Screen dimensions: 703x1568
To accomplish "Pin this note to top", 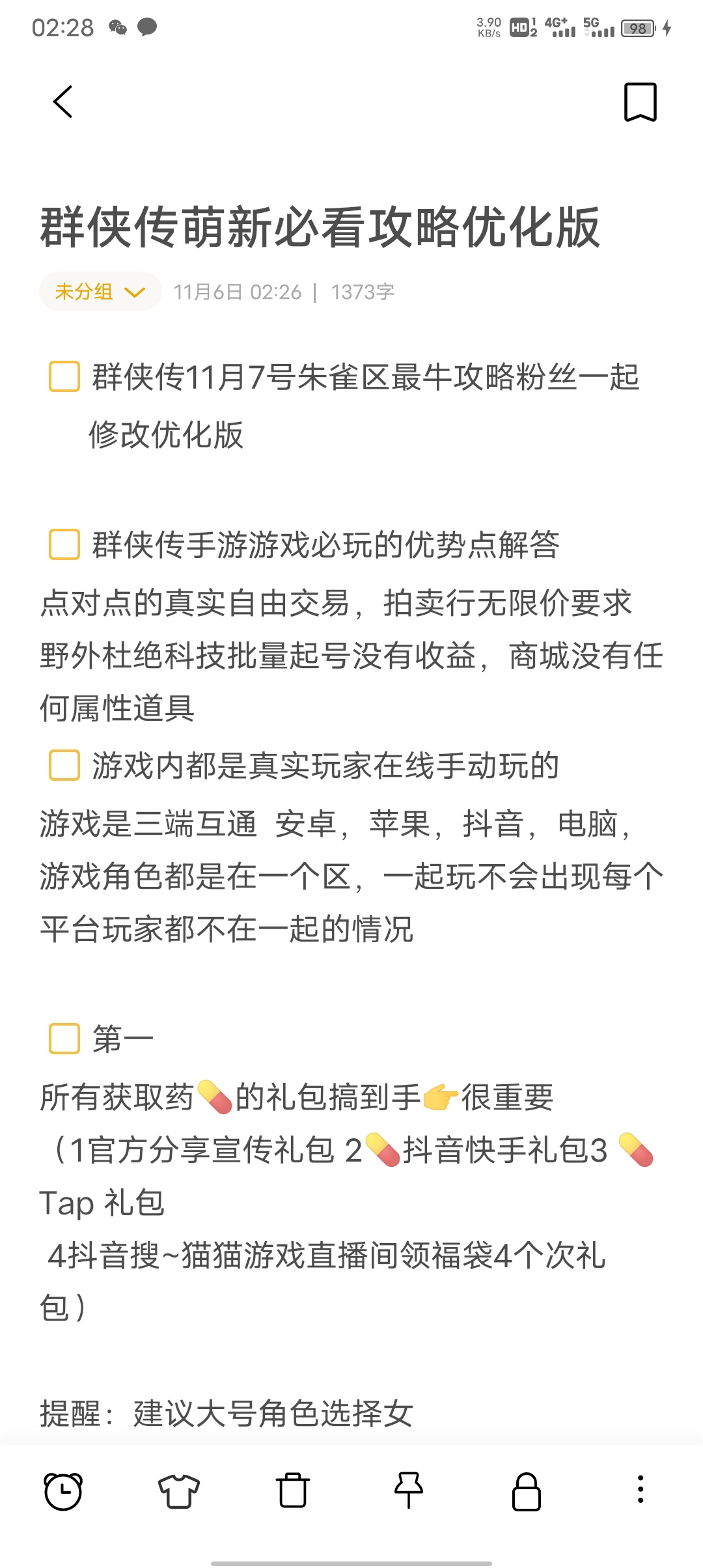I will click(x=409, y=1490).
